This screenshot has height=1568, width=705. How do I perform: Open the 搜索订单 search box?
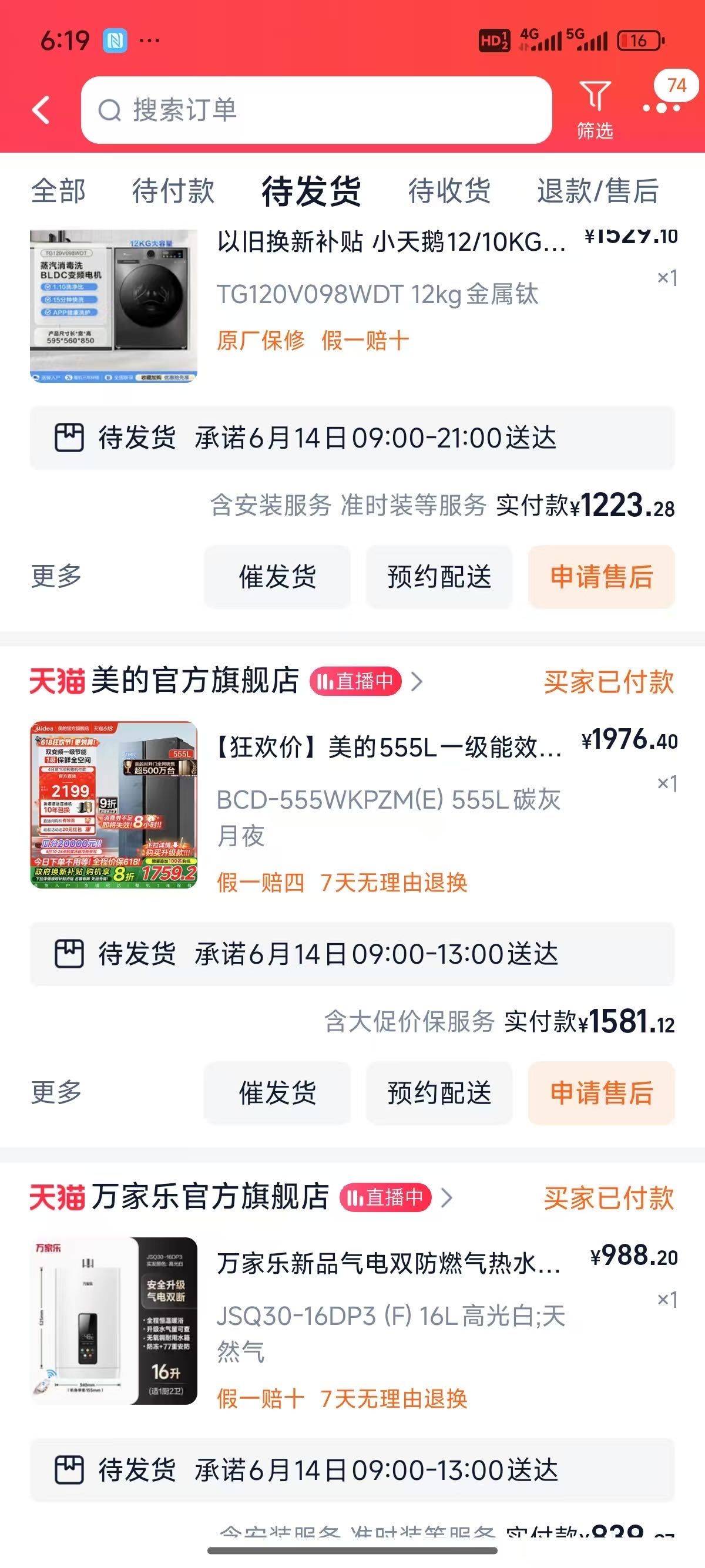(x=317, y=110)
